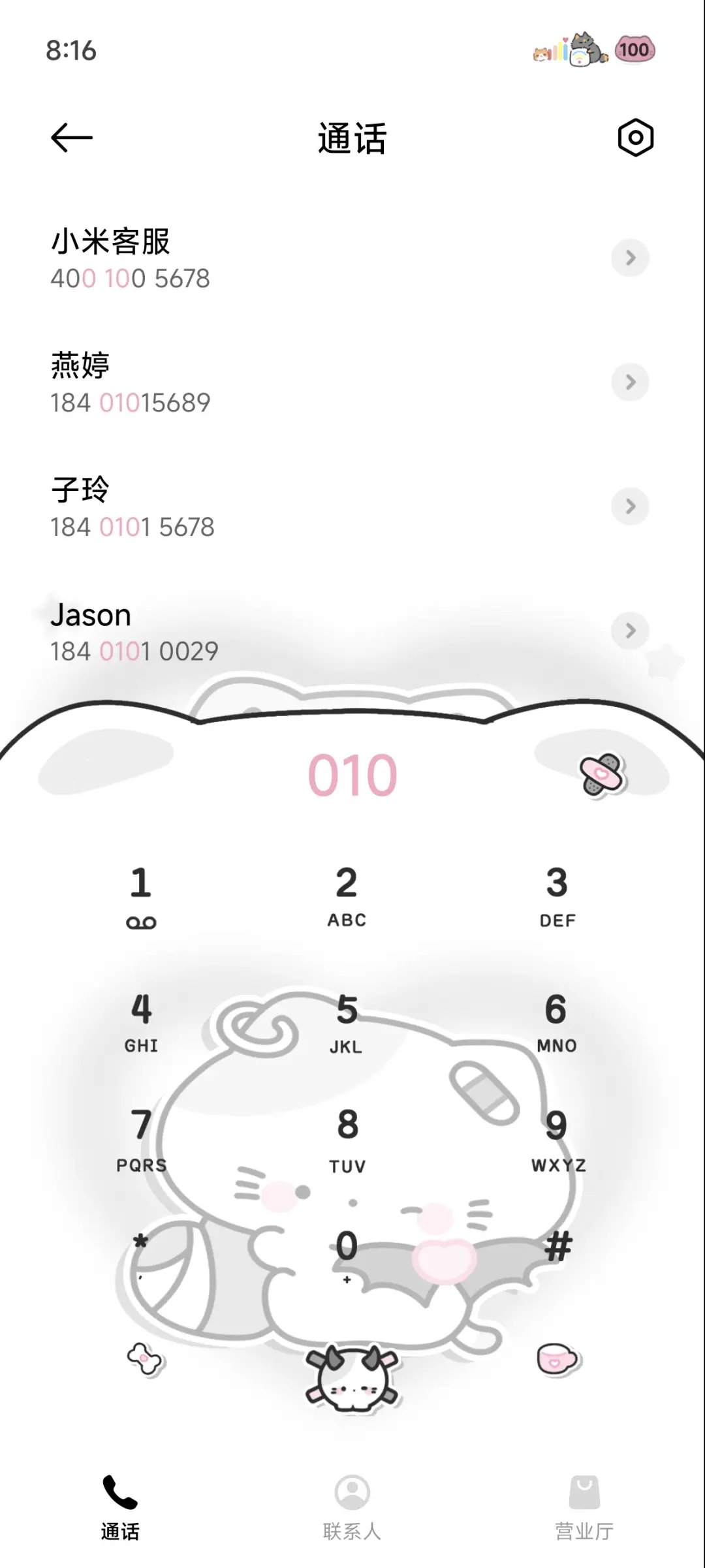Tap the entered number 010 display
This screenshot has height=1568, width=705.
click(352, 775)
